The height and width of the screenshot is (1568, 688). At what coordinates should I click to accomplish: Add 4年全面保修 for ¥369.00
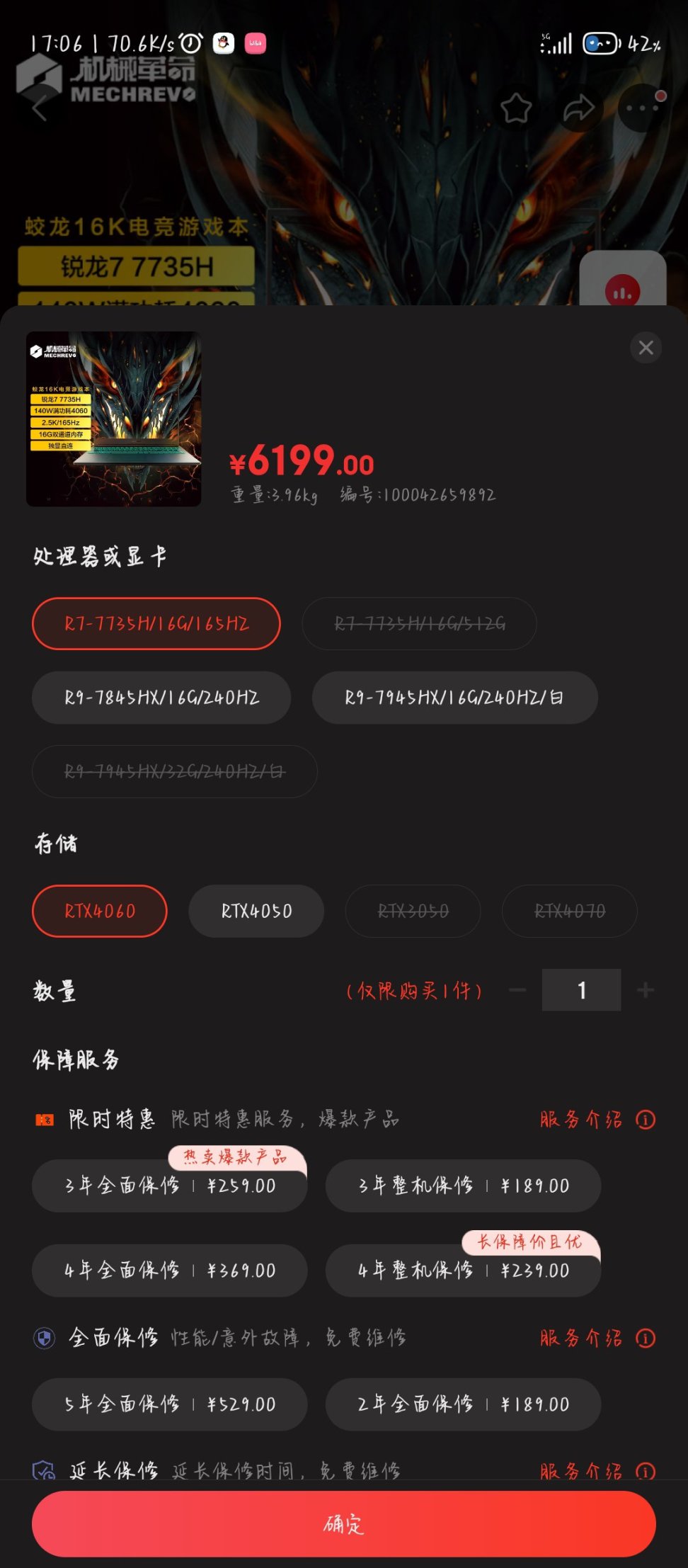170,1271
